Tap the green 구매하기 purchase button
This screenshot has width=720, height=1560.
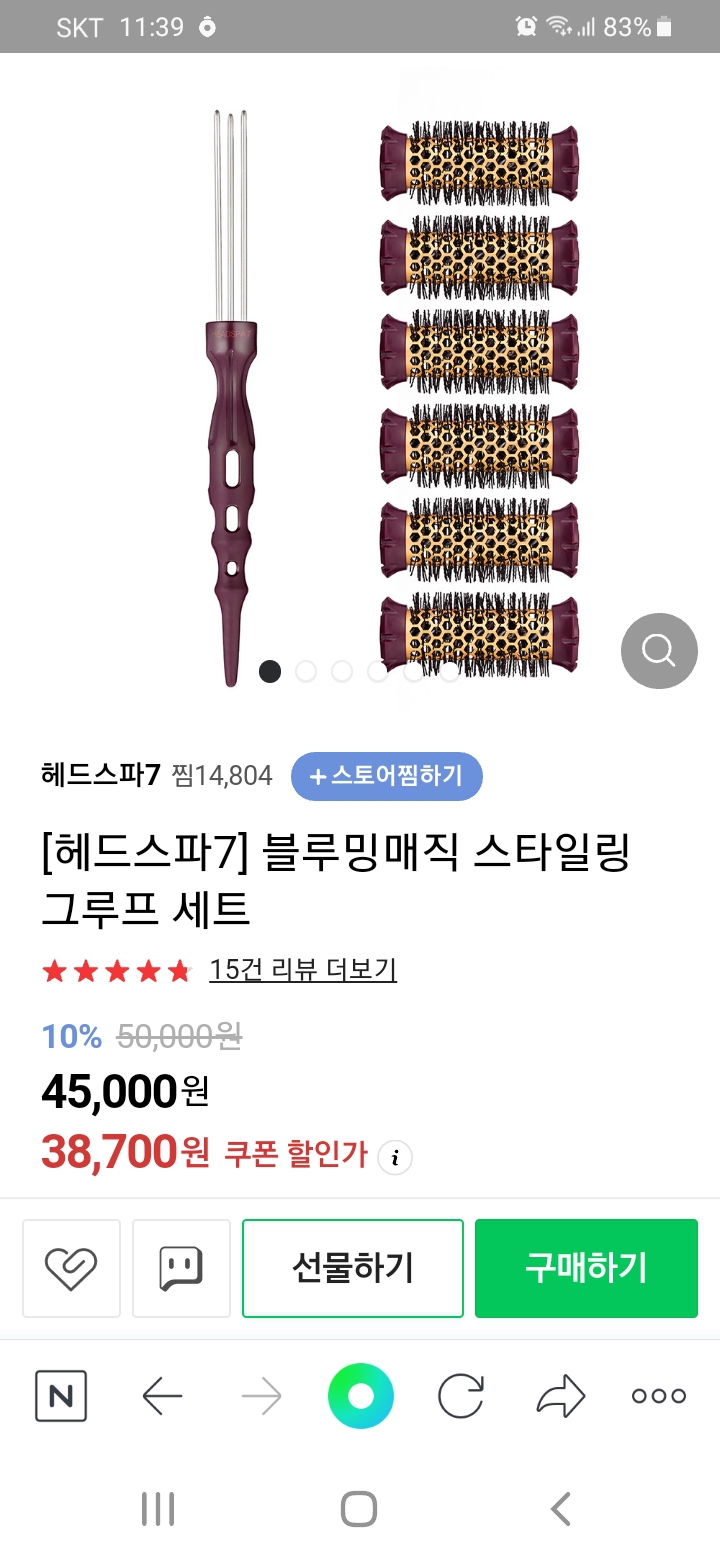pyautogui.click(x=586, y=1268)
